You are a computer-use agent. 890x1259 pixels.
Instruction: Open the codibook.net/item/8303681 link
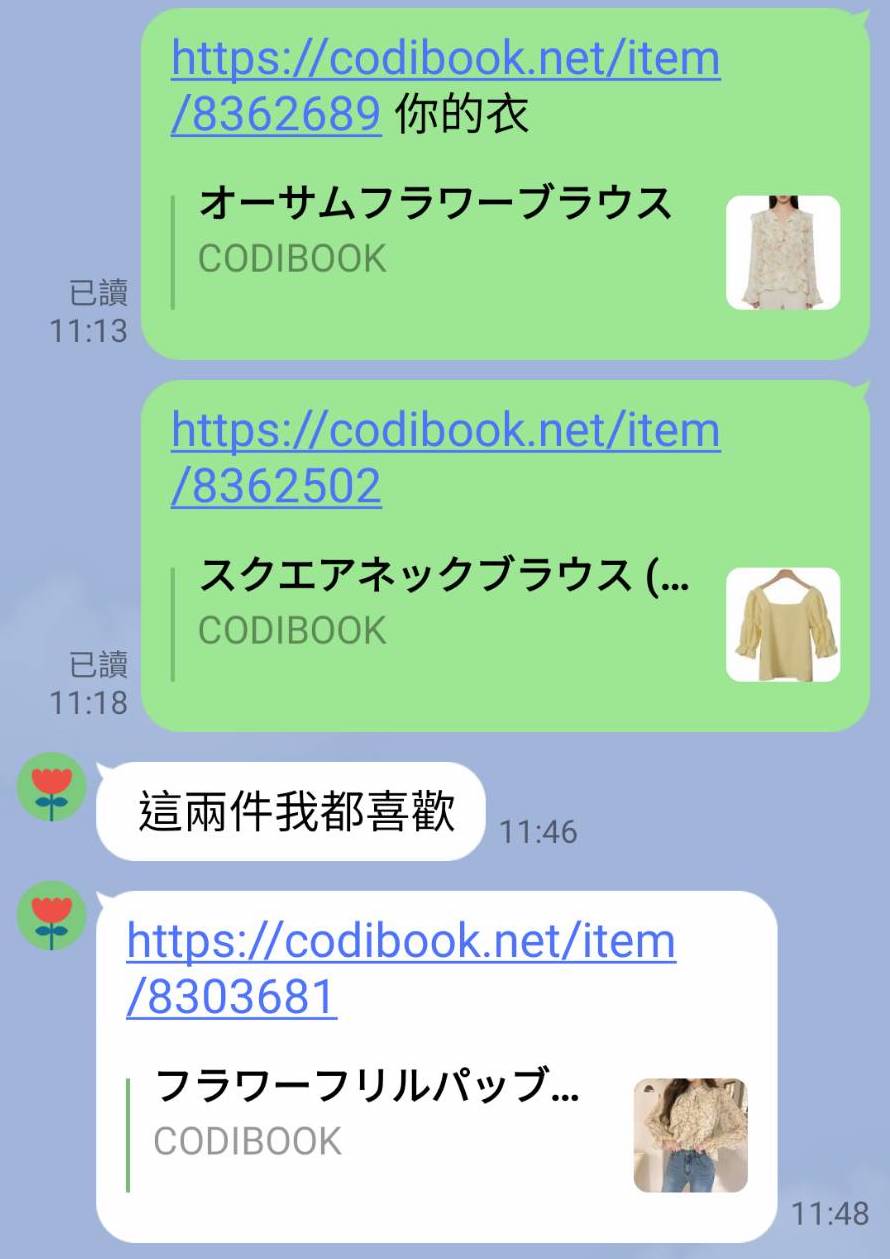pyautogui.click(x=400, y=942)
